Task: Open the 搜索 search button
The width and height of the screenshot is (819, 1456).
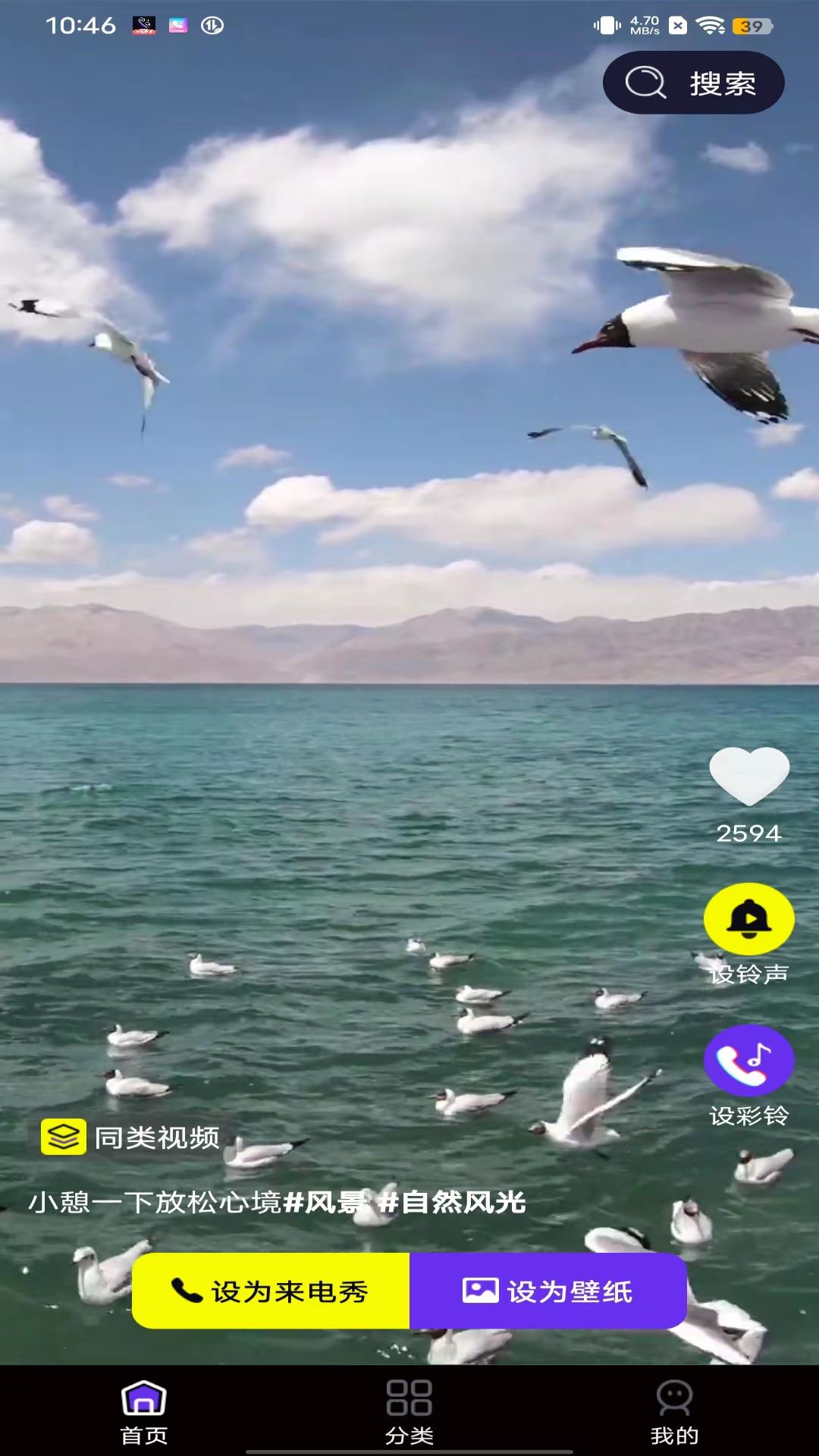Action: click(693, 83)
